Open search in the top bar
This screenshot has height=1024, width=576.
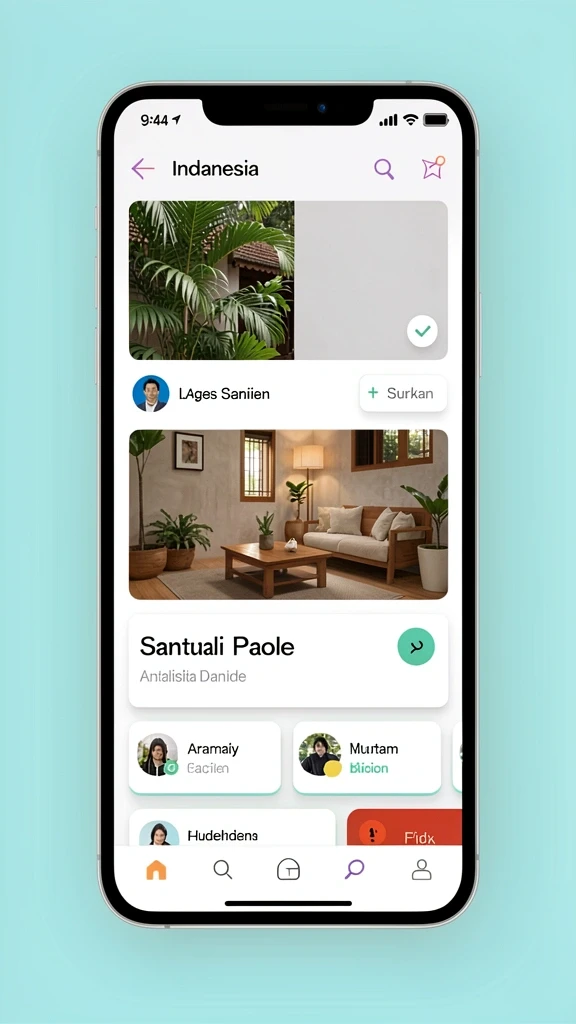pos(384,168)
